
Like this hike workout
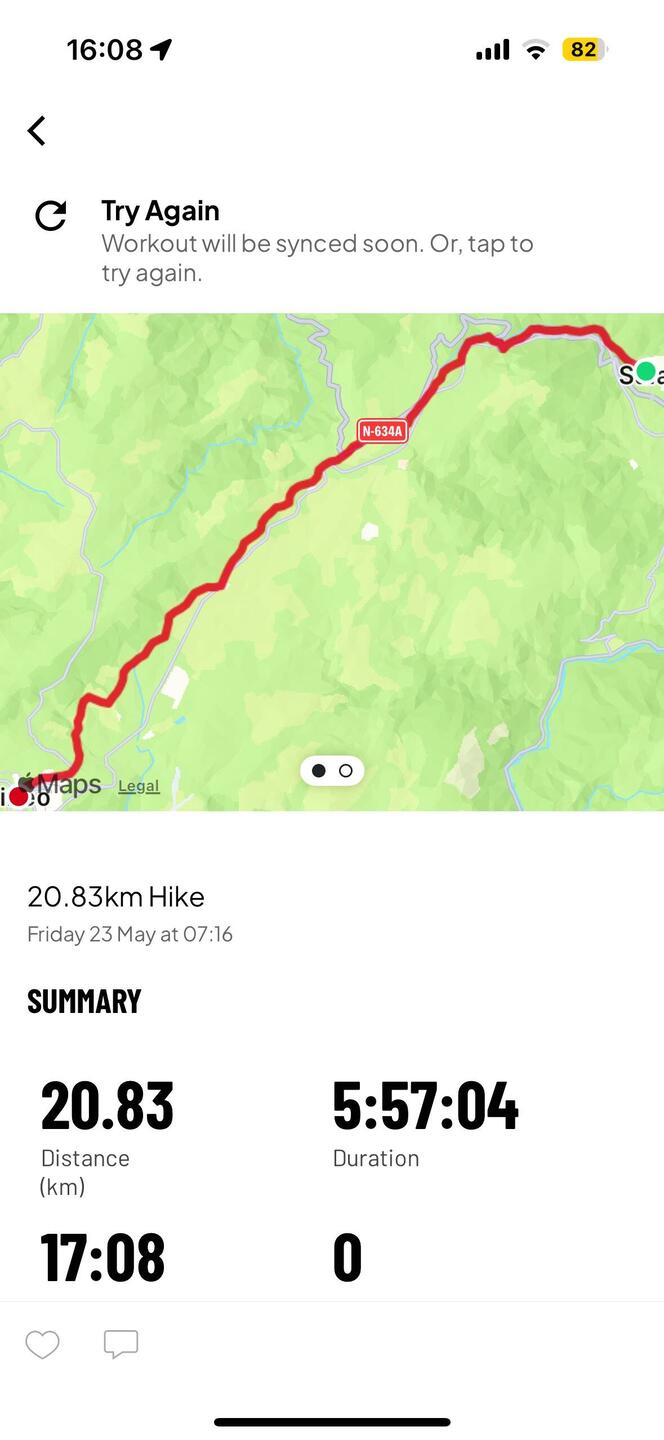pos(42,1345)
